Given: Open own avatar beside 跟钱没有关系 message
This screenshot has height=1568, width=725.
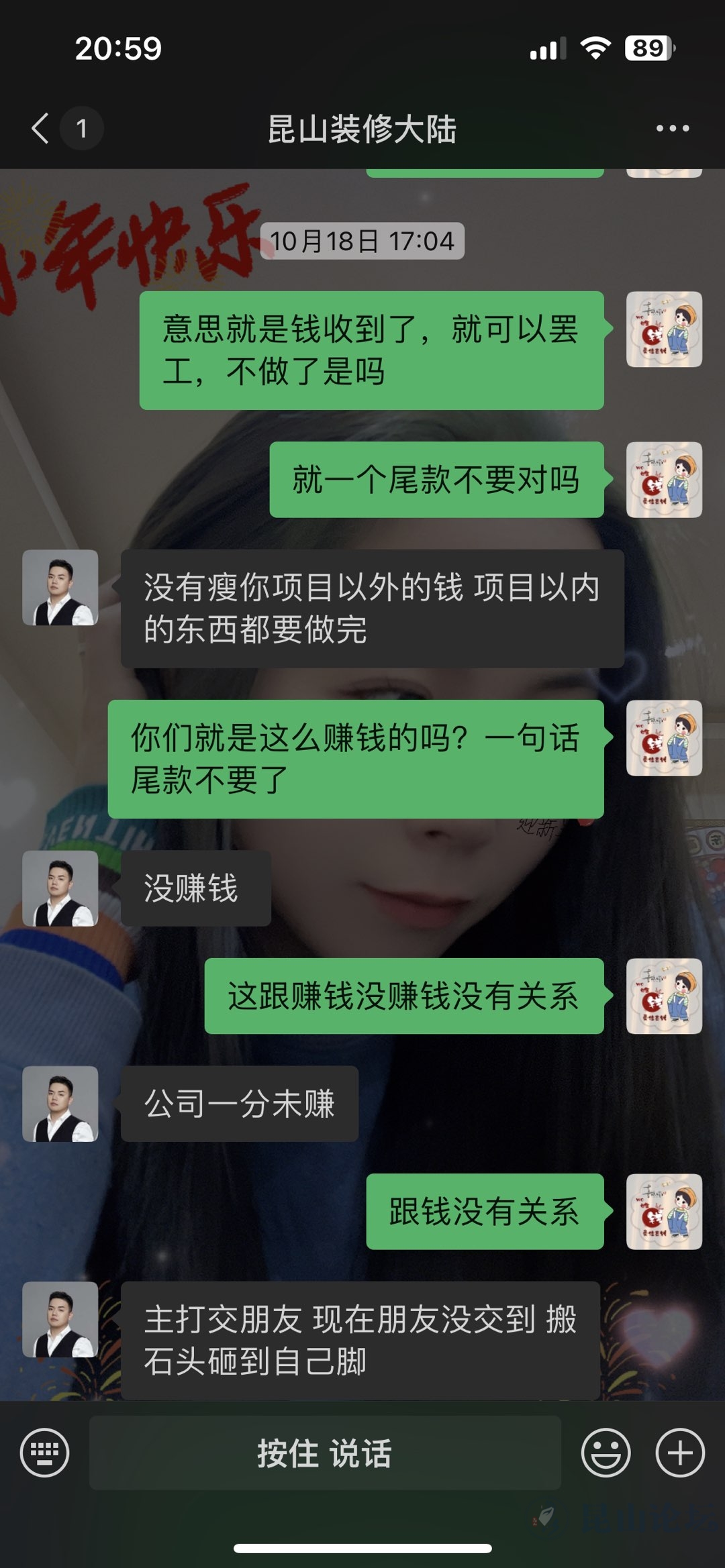Looking at the screenshot, I should (664, 1211).
